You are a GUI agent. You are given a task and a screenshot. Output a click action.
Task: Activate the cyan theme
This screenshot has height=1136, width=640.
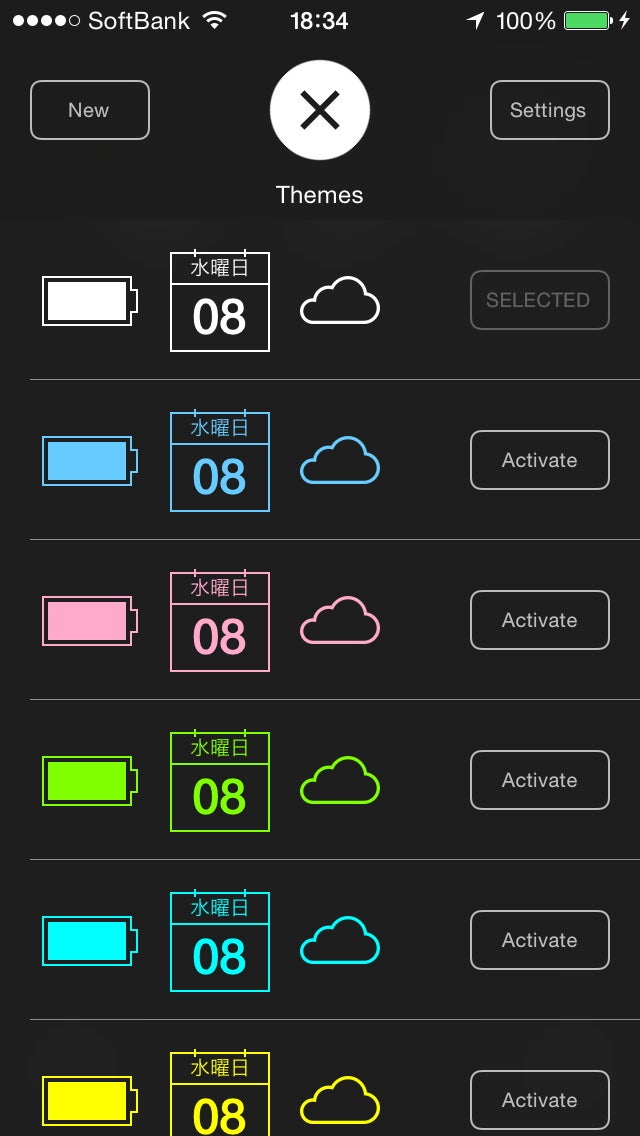pos(539,940)
